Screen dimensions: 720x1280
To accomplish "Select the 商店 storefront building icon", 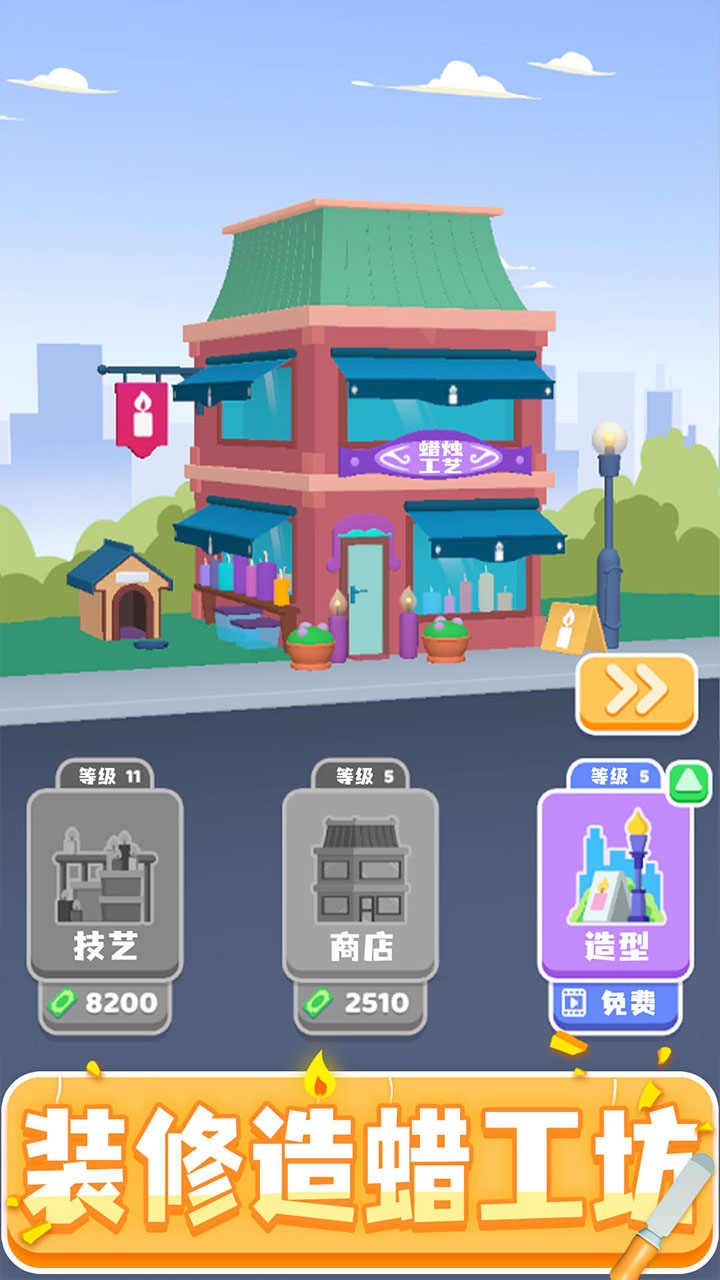I will tap(360, 870).
